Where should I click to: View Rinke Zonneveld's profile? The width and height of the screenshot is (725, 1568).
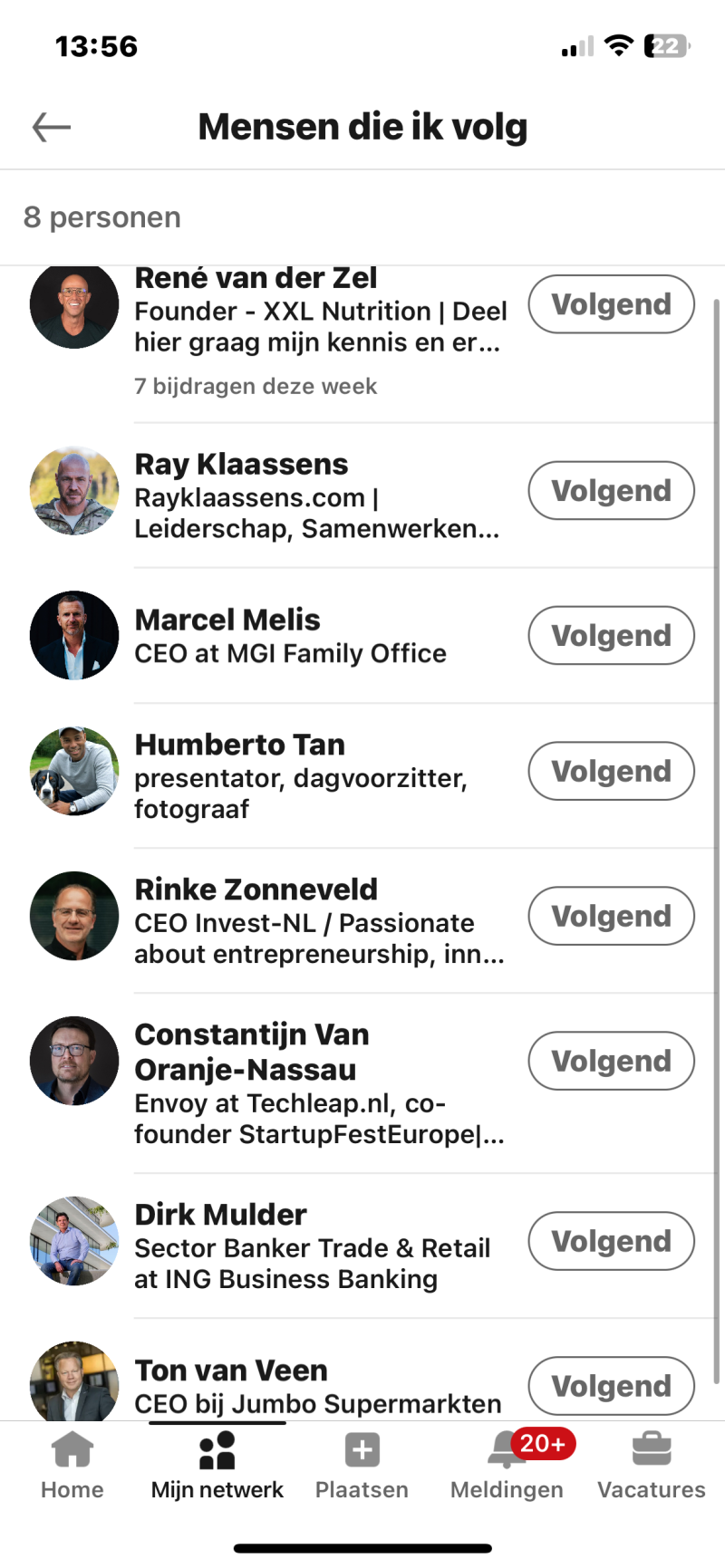click(x=256, y=890)
